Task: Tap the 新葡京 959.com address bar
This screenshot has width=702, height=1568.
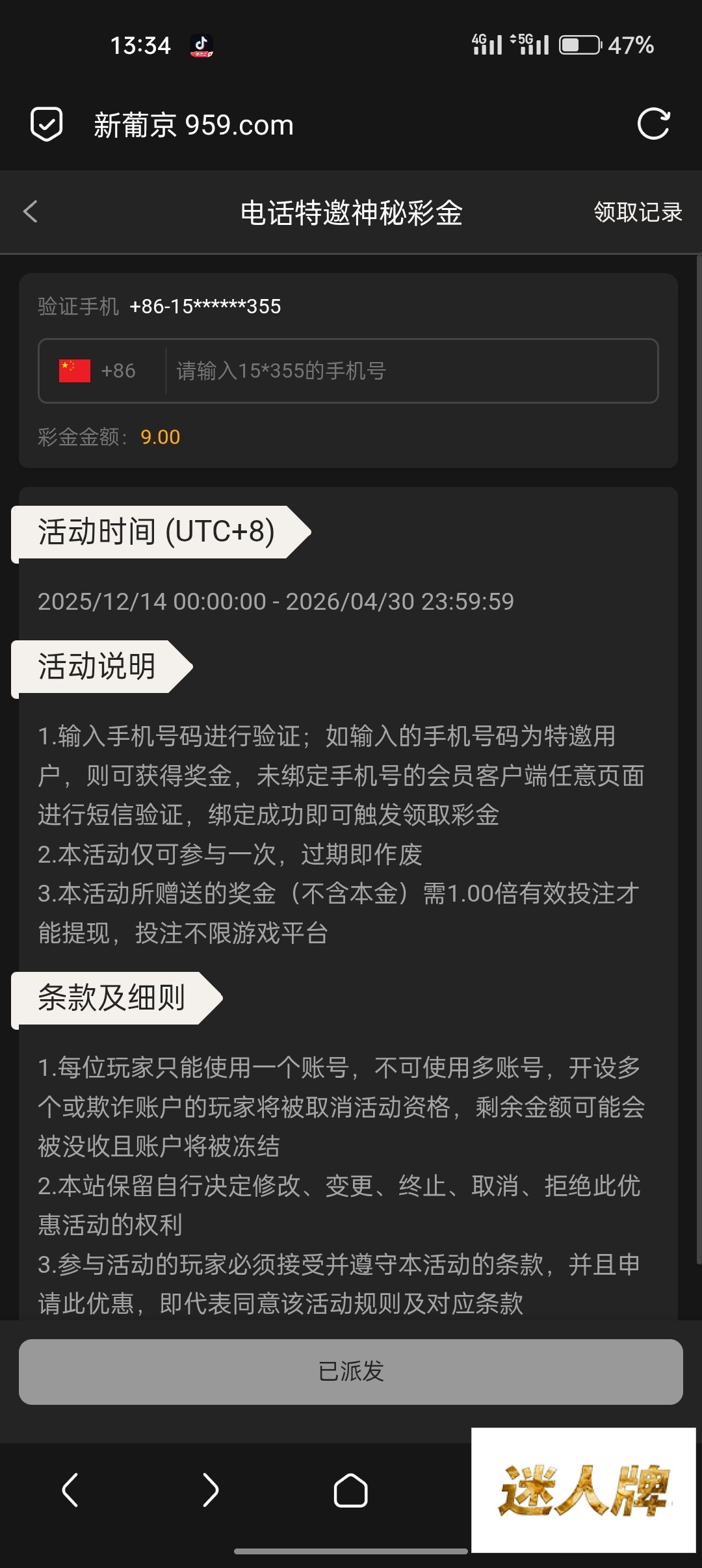Action: point(194,125)
